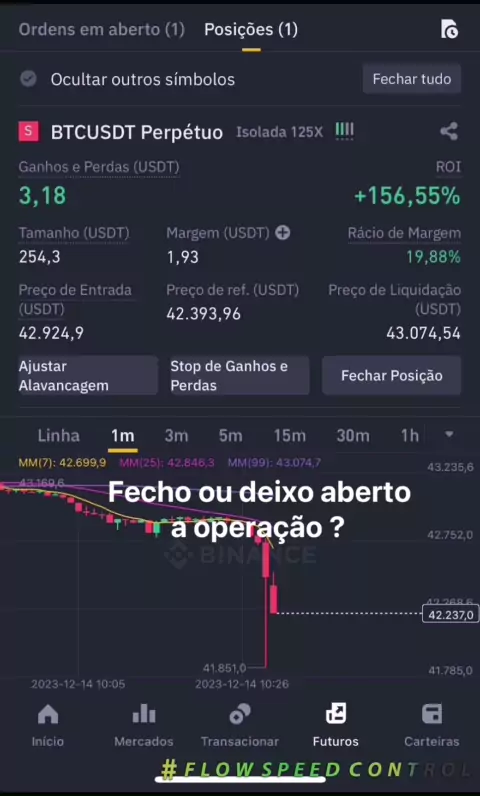Expand more chart intervals dropdown
The width and height of the screenshot is (480, 796).
pyautogui.click(x=449, y=435)
